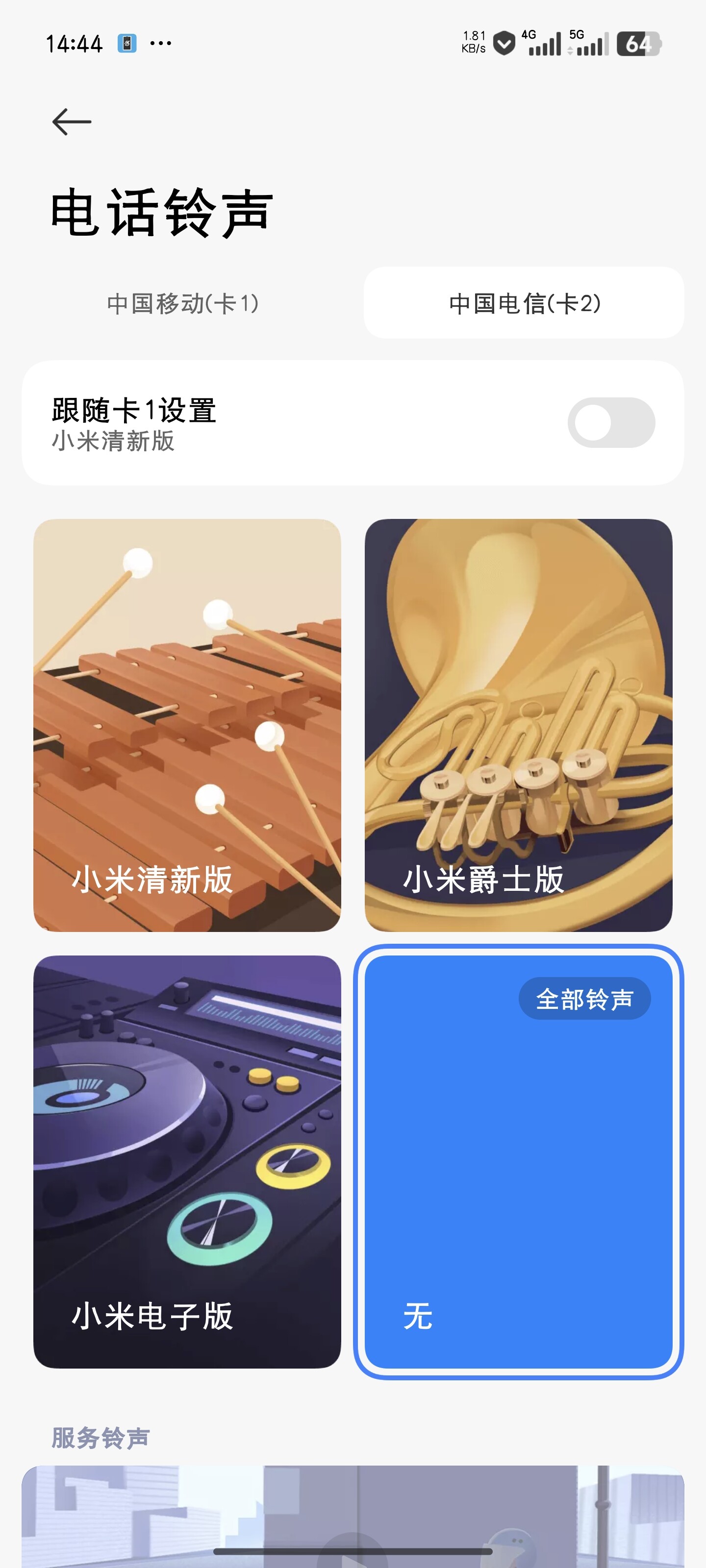The width and height of the screenshot is (706, 1568).
Task: Enable the 跟随卡1设置 switch
Action: (611, 422)
